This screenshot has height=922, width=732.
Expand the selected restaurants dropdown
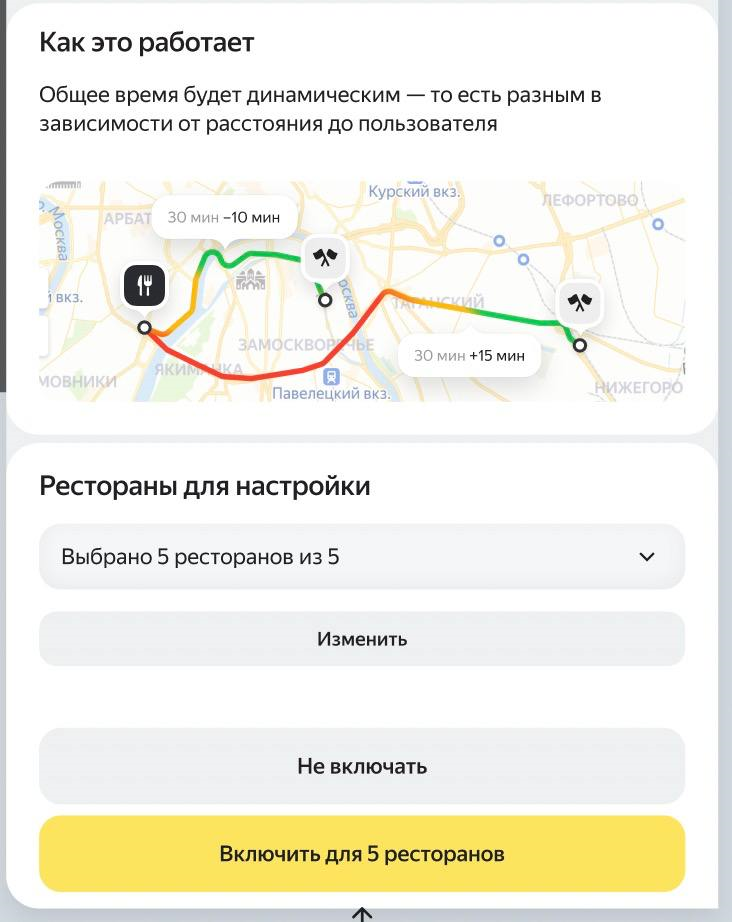pyautogui.click(x=362, y=557)
